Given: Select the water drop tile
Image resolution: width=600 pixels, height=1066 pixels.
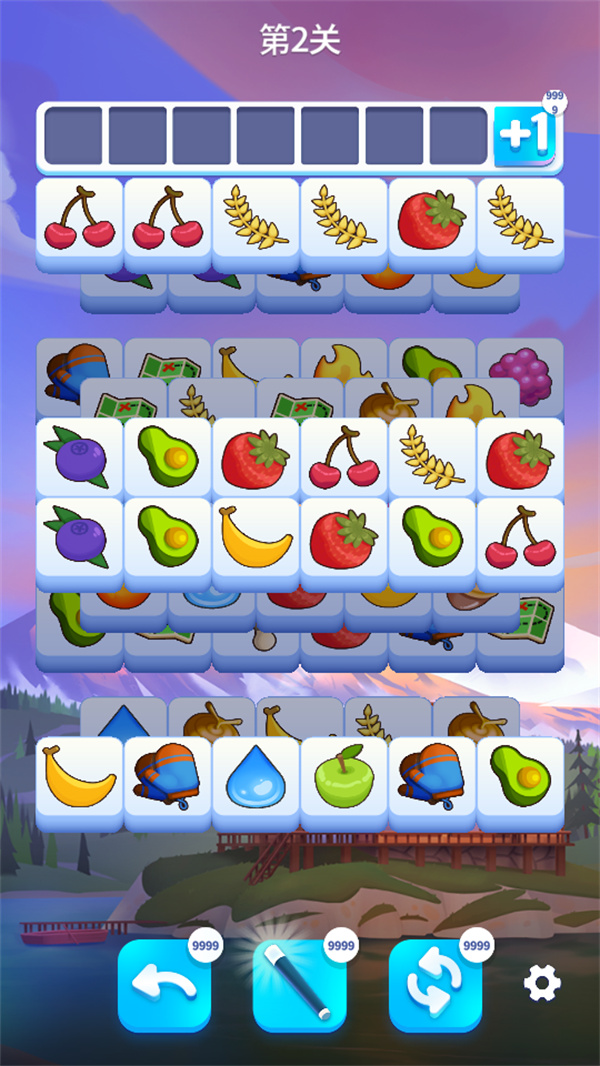Looking at the screenshot, I should tap(256, 778).
